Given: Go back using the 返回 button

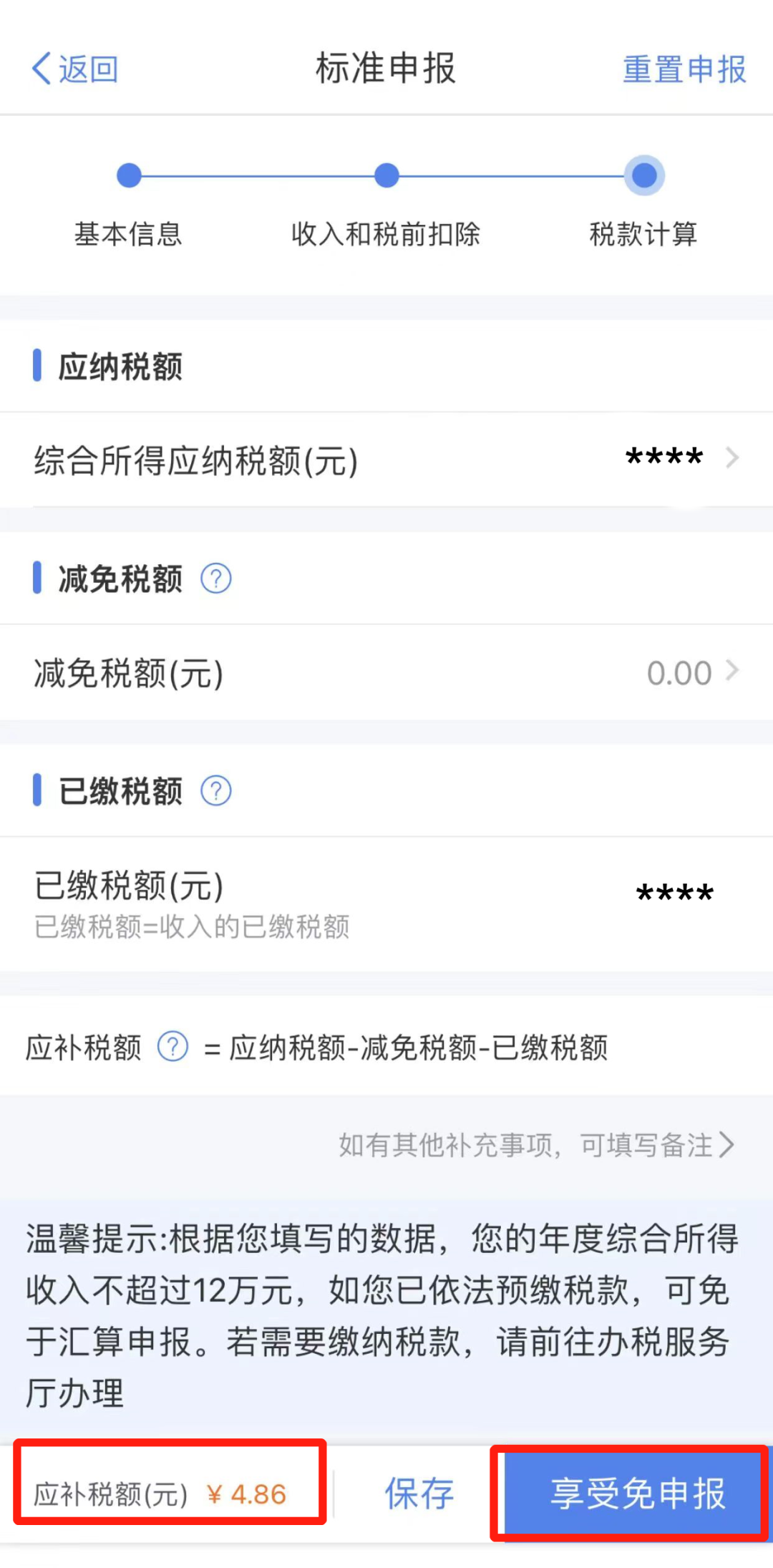Looking at the screenshot, I should click(75, 69).
